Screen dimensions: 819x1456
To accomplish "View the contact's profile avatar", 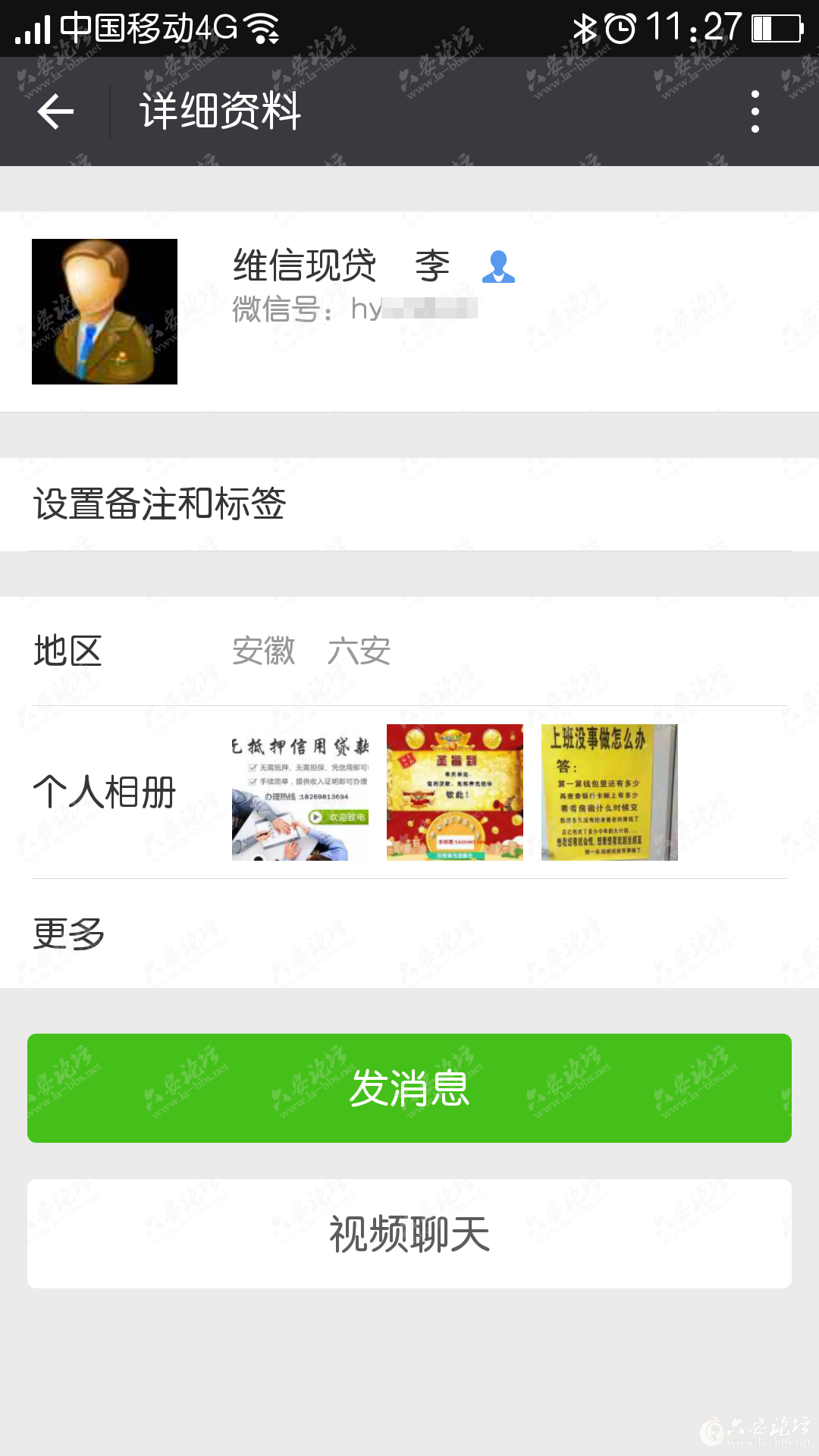I will (x=105, y=312).
